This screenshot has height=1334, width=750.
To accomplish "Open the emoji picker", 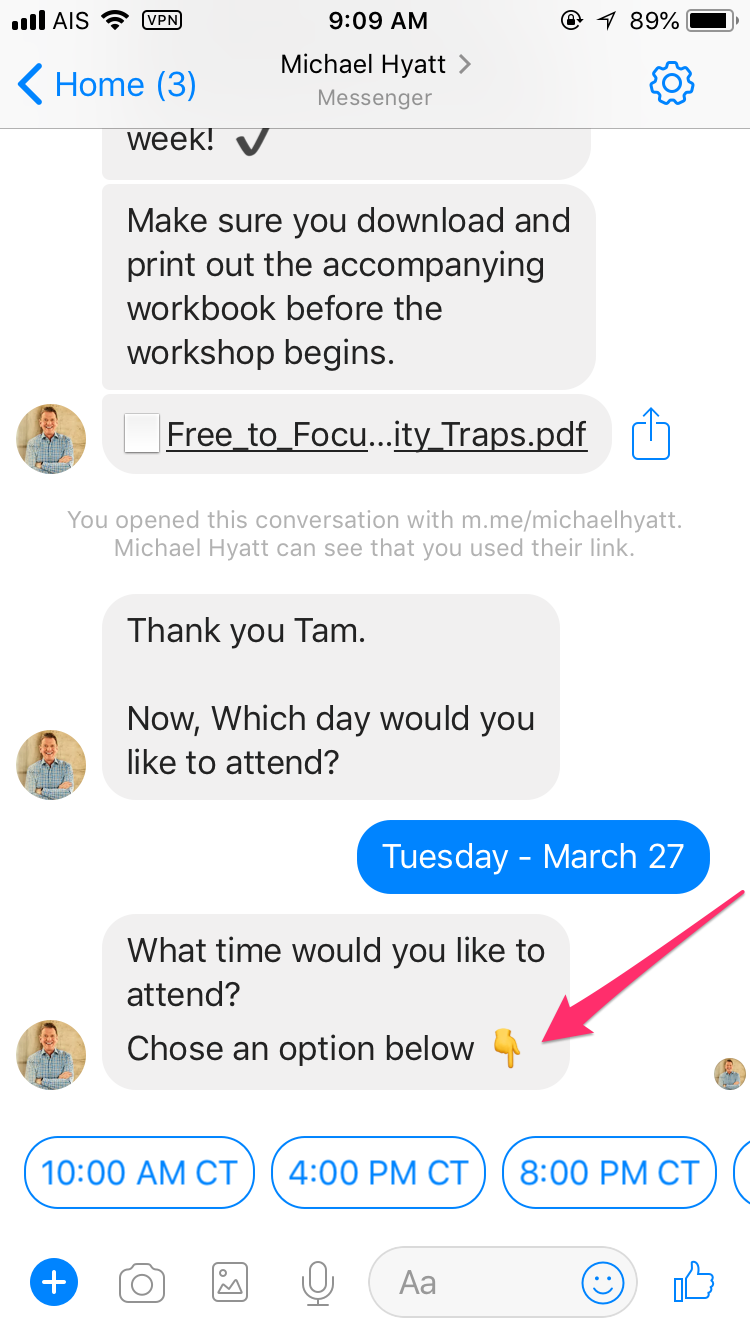I will pos(603,1282).
